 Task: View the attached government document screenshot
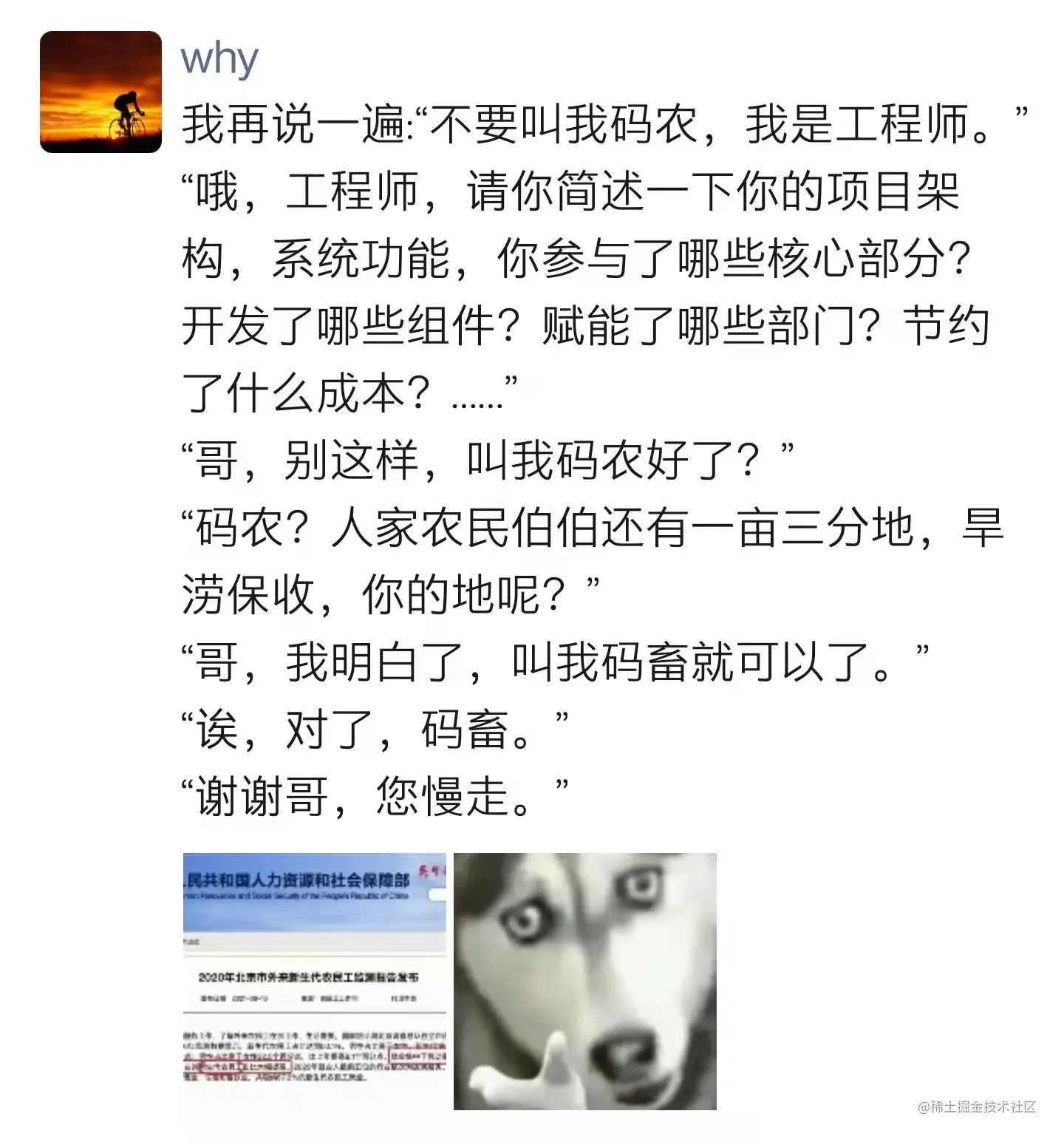tap(315, 980)
